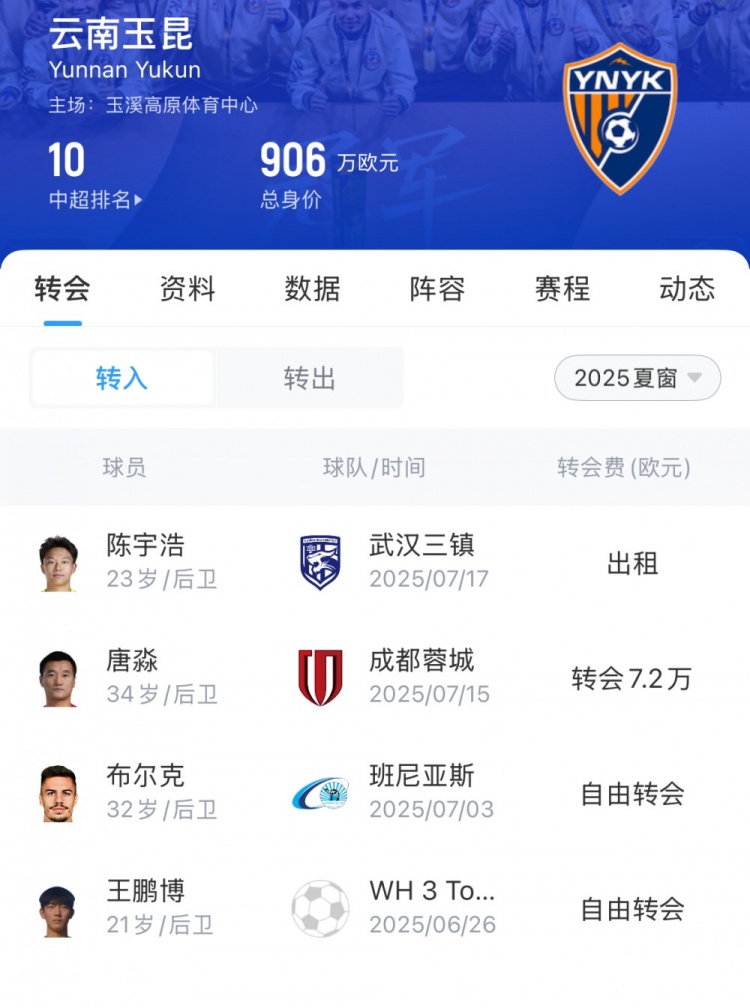View the 动态 tab

[x=687, y=289]
